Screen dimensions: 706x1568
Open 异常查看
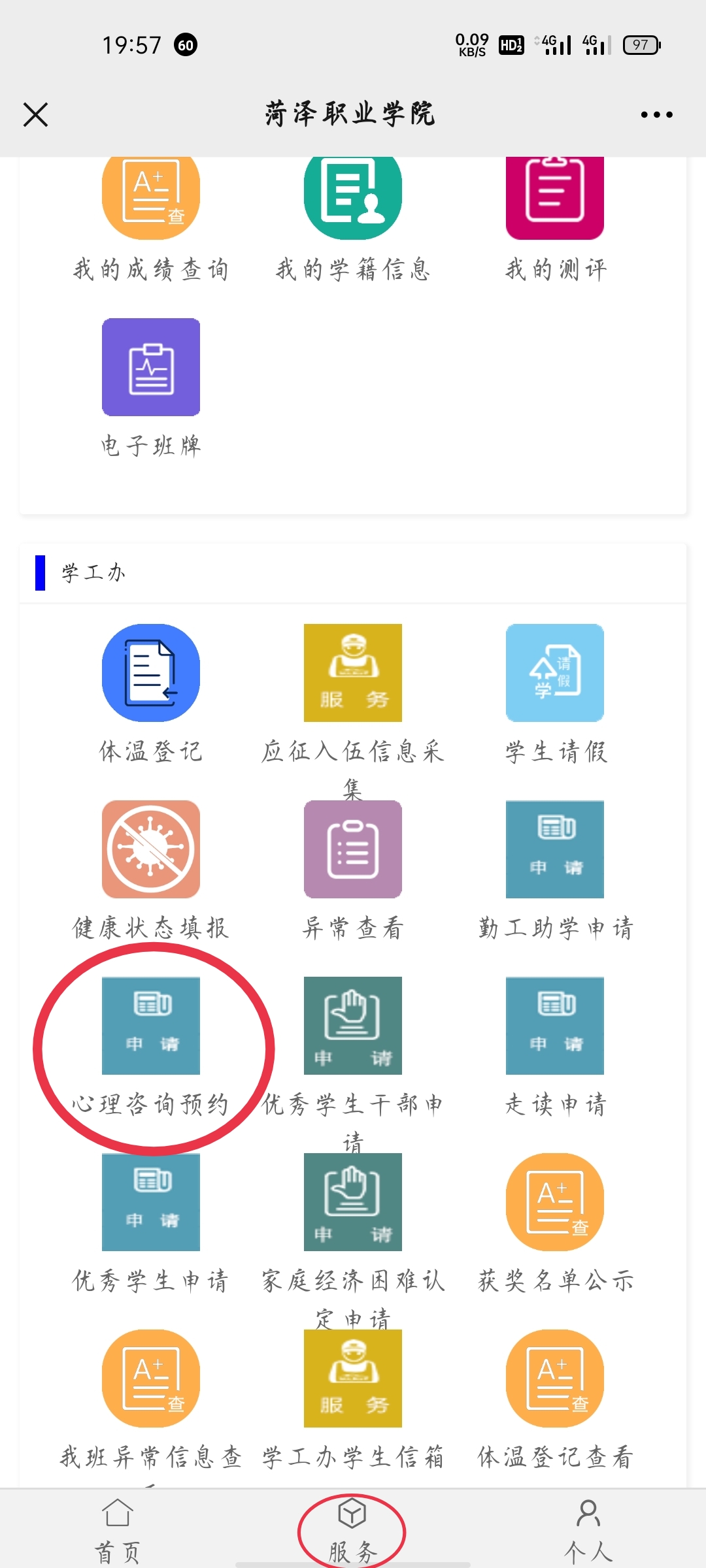coord(352,849)
